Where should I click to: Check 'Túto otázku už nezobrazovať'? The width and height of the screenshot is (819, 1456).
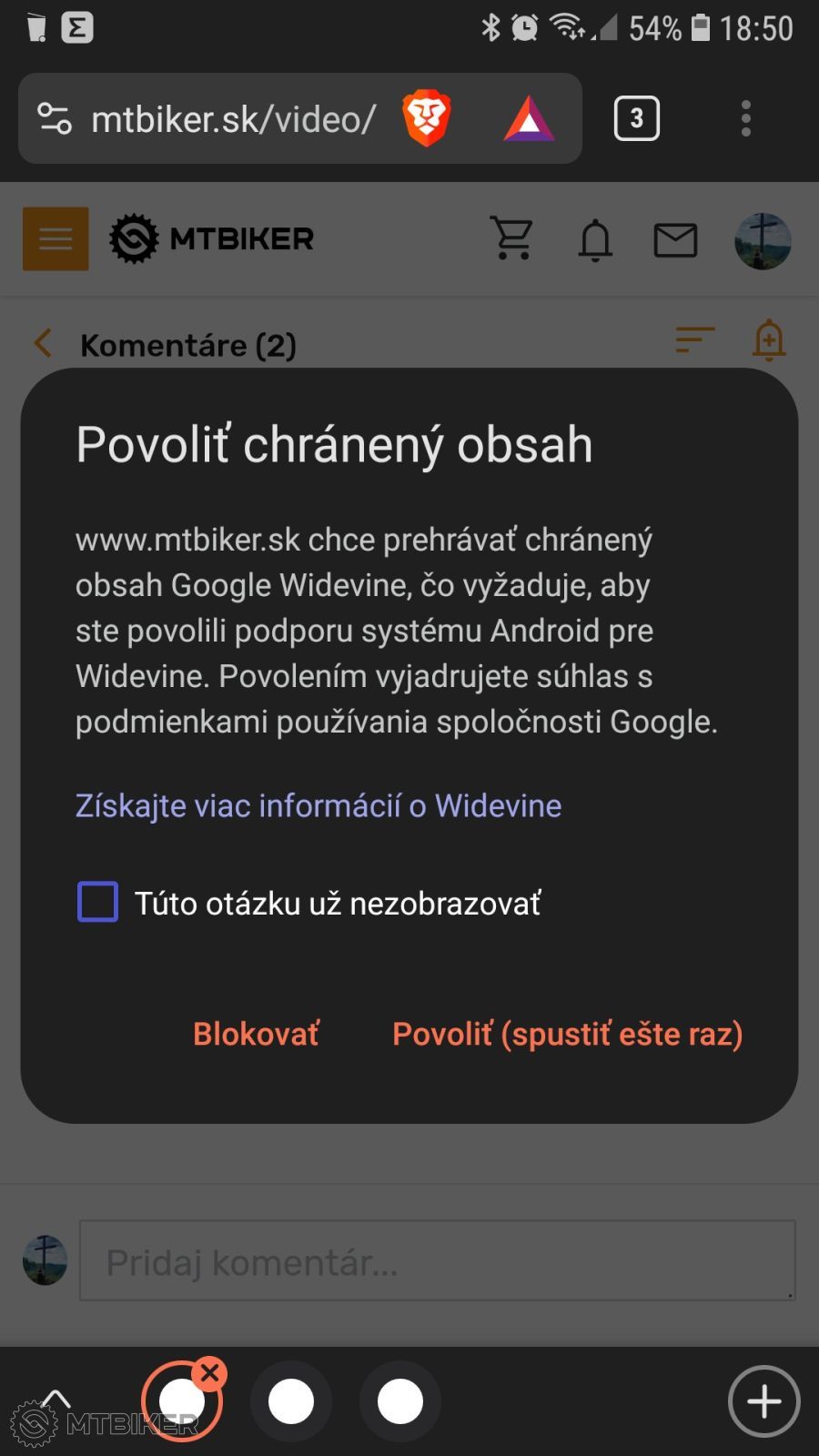[97, 902]
